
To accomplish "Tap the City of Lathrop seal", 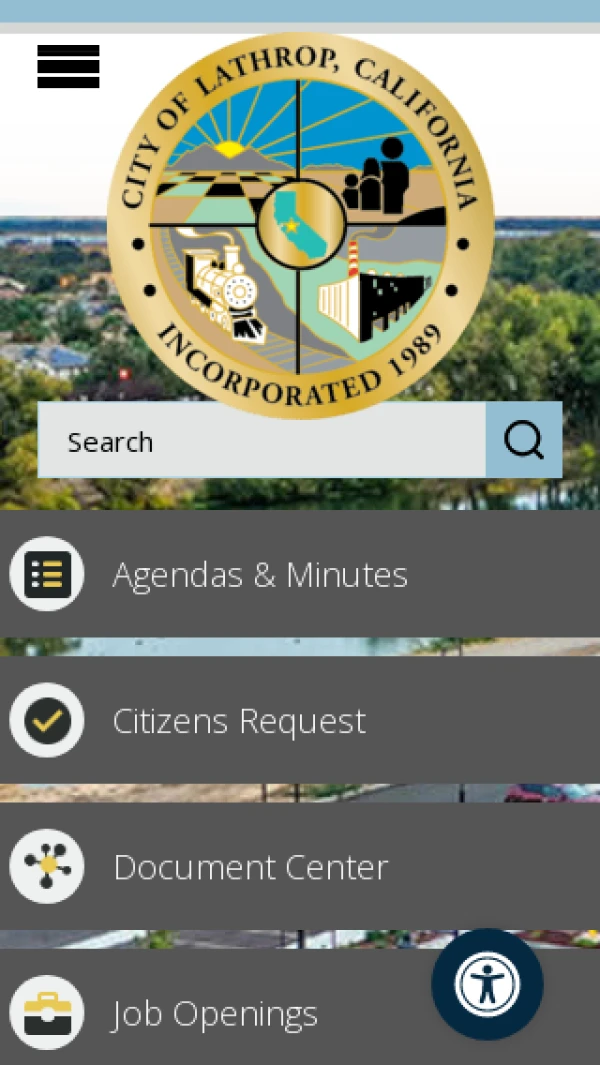I will (x=300, y=225).
